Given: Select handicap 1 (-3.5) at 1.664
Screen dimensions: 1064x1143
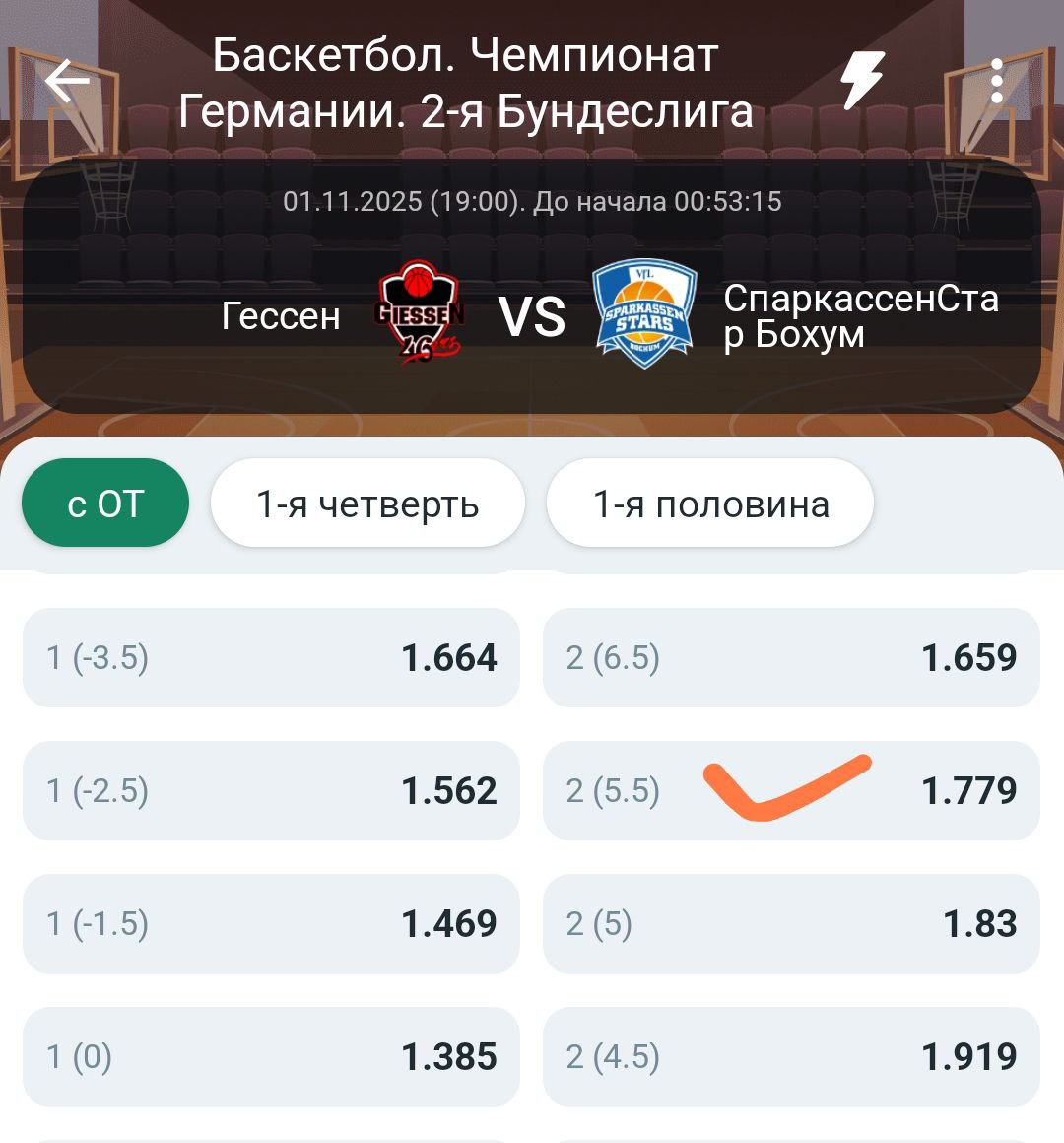Looking at the screenshot, I should (x=271, y=657).
